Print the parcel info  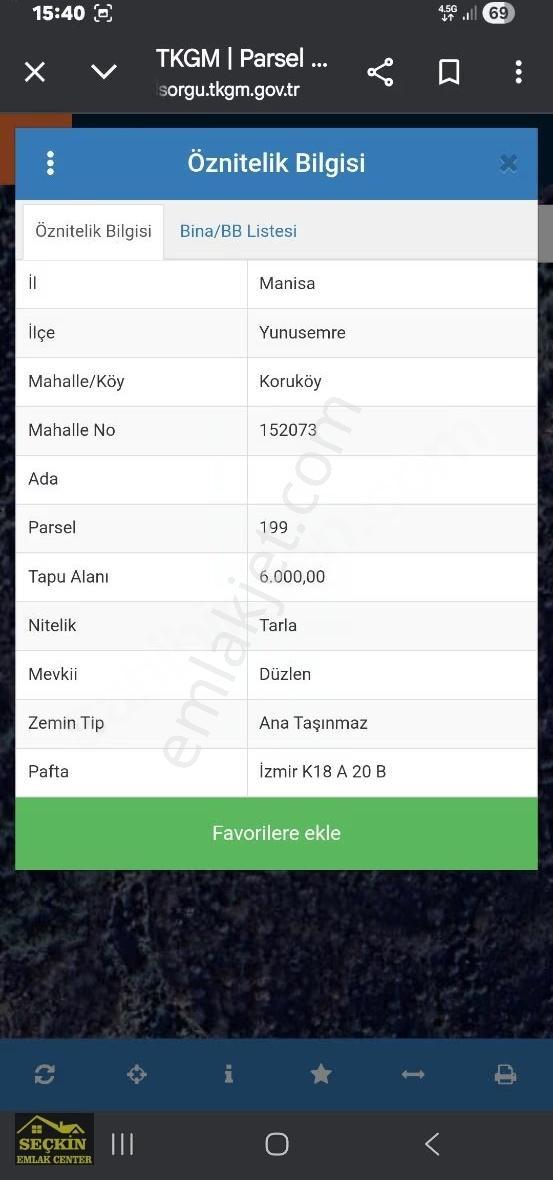[505, 1075]
